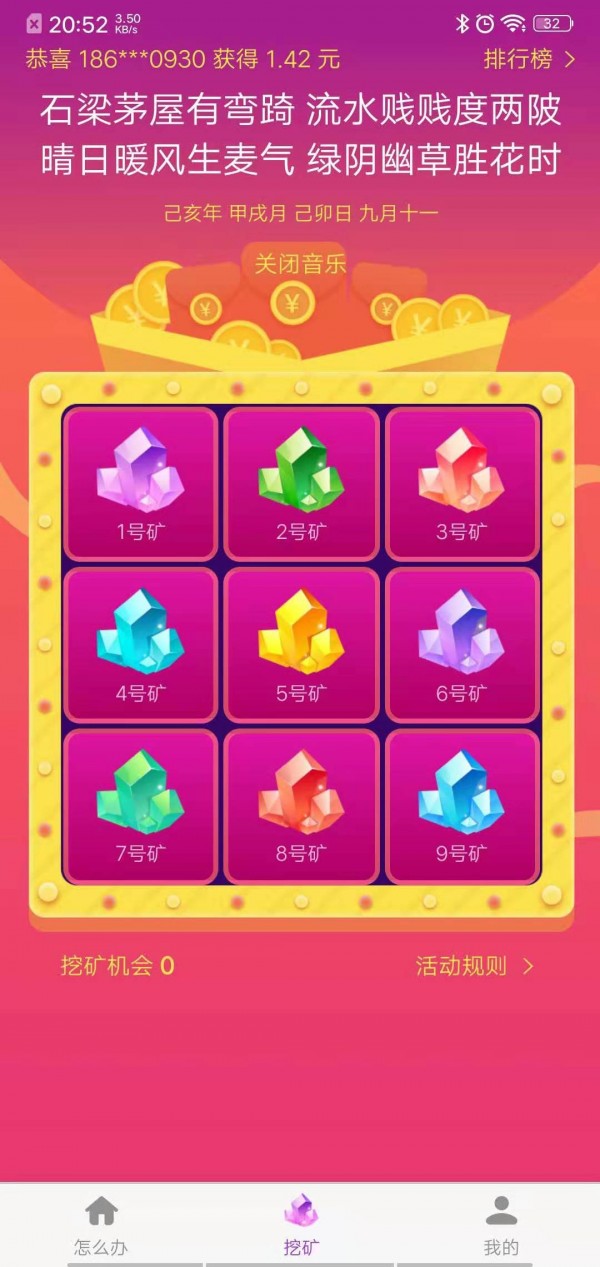Pick the 5号矿 yellow crystal tile
600x1267 pixels.
pos(301,645)
